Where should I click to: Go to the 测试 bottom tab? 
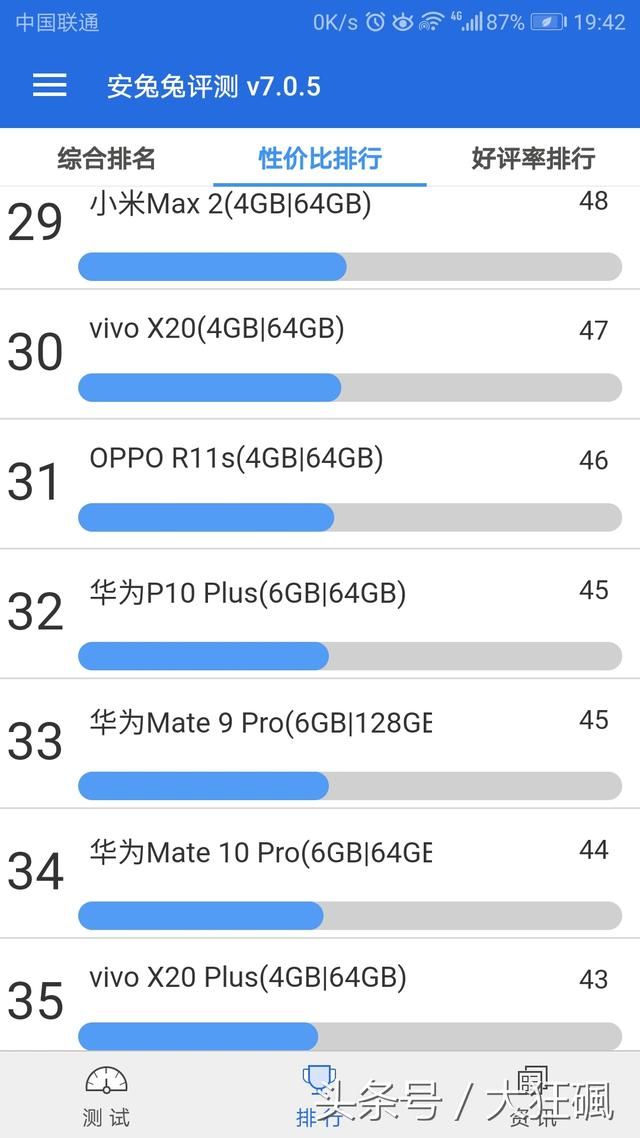pyautogui.click(x=106, y=1096)
